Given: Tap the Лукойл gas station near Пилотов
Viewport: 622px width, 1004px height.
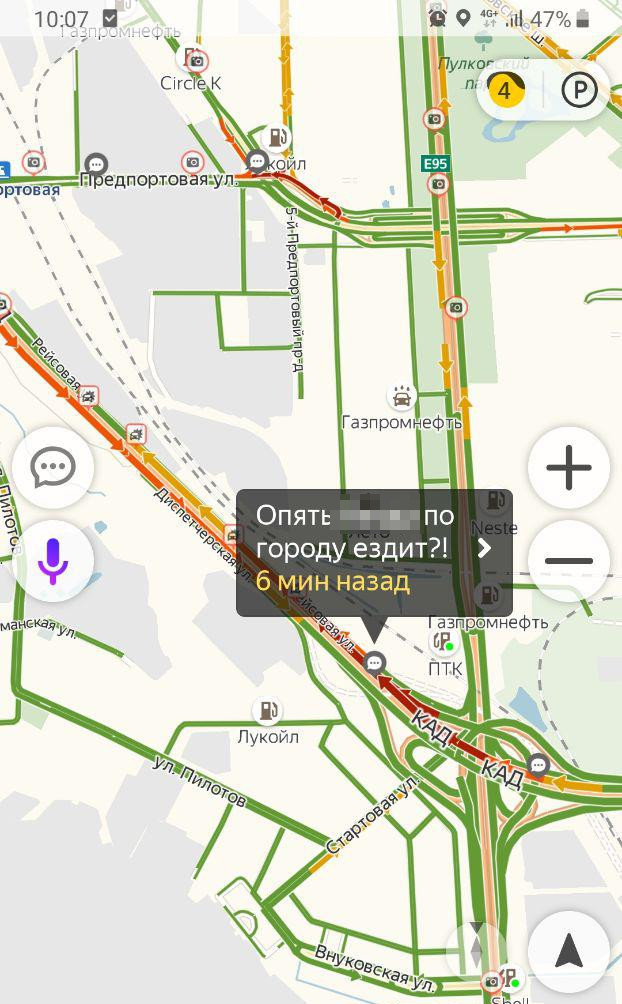Looking at the screenshot, I should click(267, 712).
